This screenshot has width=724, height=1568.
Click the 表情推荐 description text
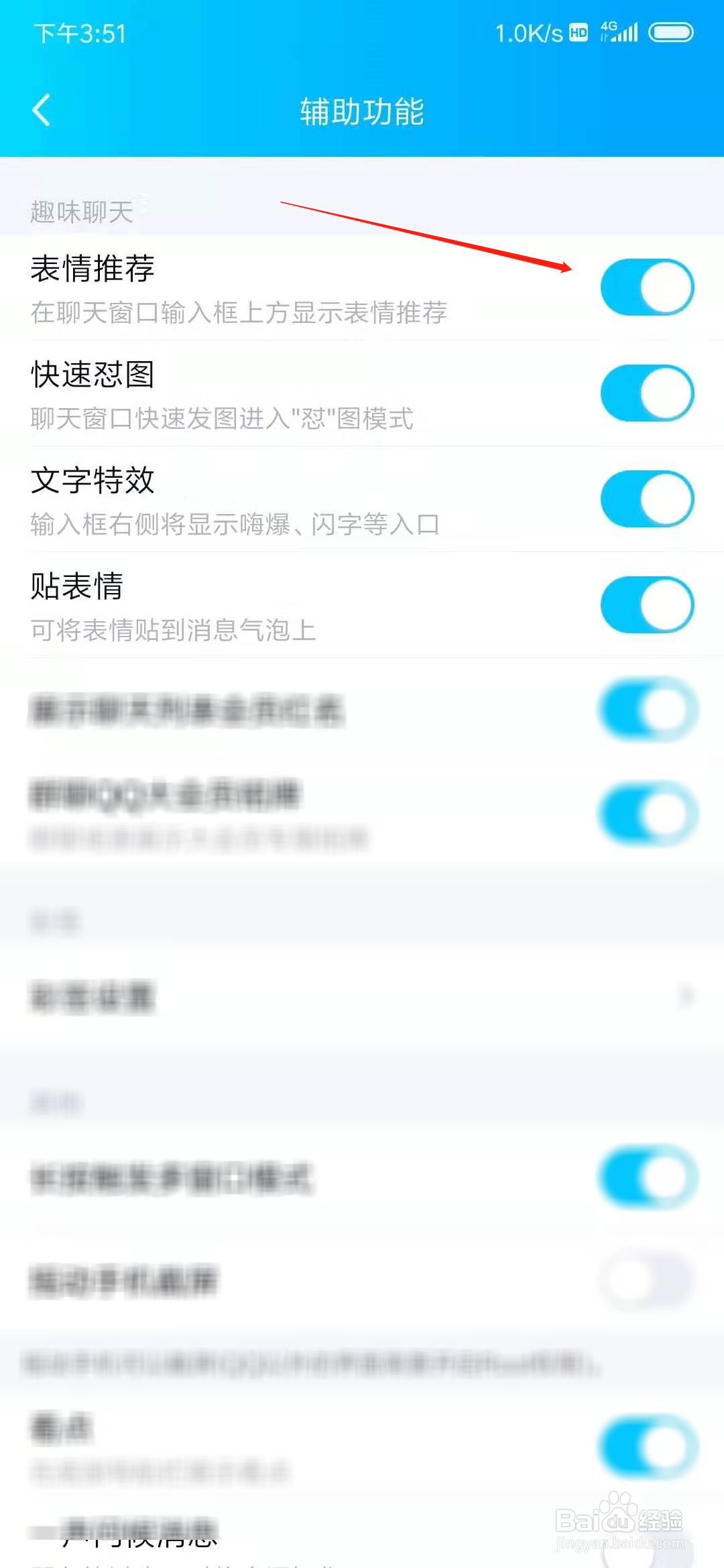[x=238, y=313]
